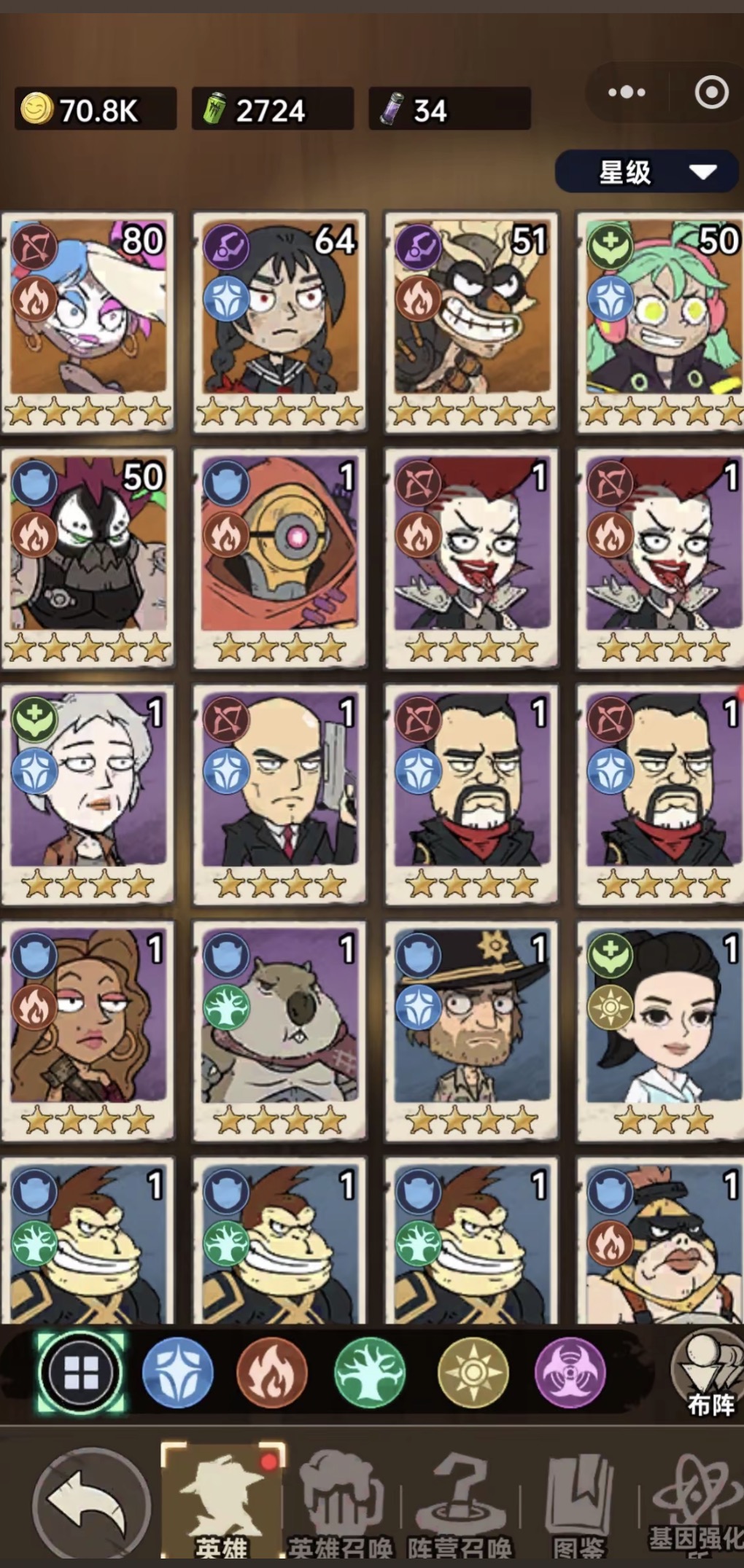Open the mini program overflow menu
744x1568 pixels.
pos(627,93)
